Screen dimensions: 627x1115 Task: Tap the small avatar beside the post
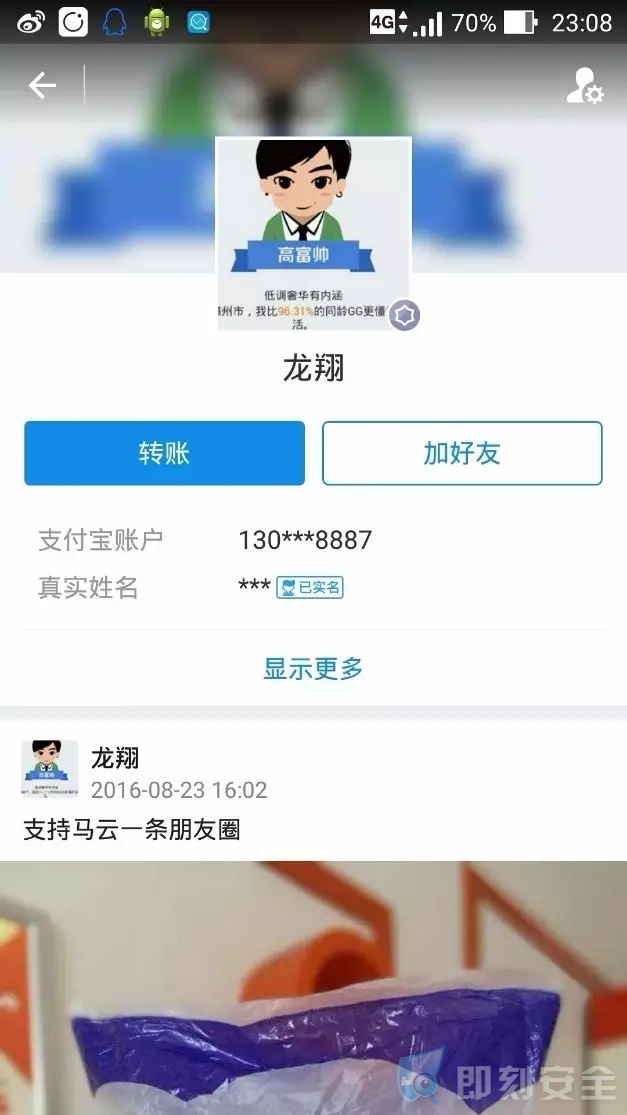click(49, 769)
